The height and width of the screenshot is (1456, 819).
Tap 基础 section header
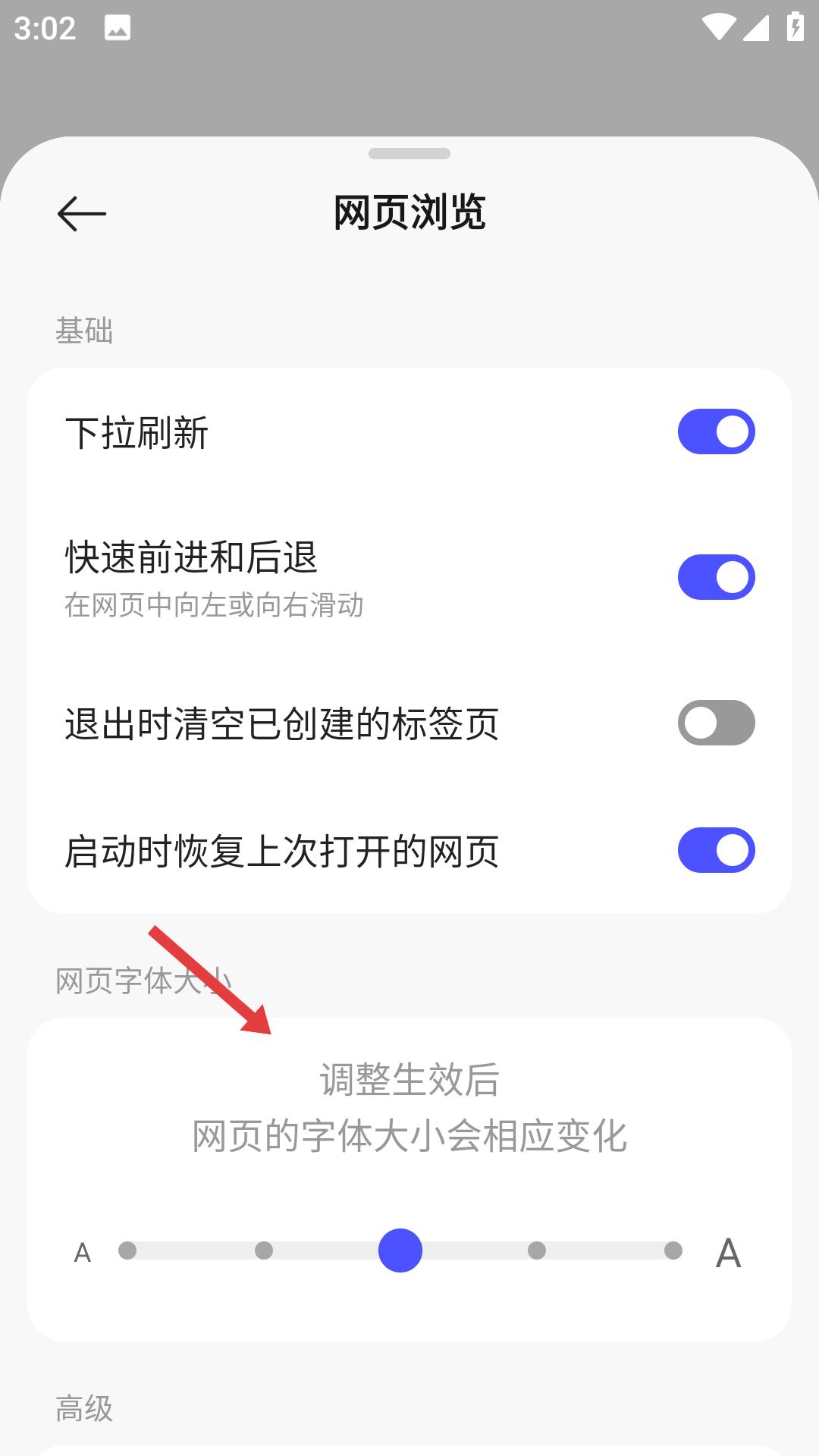(x=85, y=330)
